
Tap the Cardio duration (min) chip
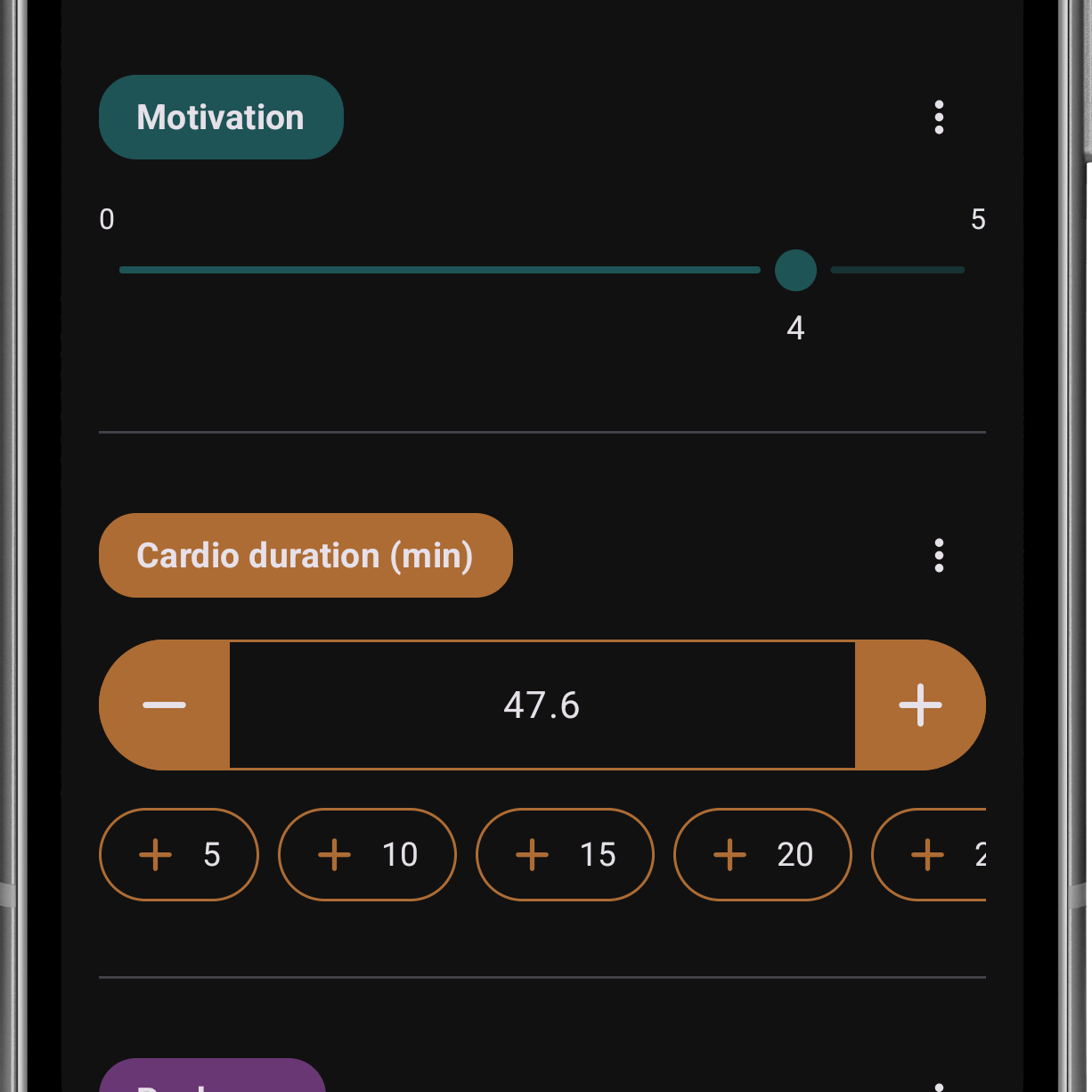(306, 556)
